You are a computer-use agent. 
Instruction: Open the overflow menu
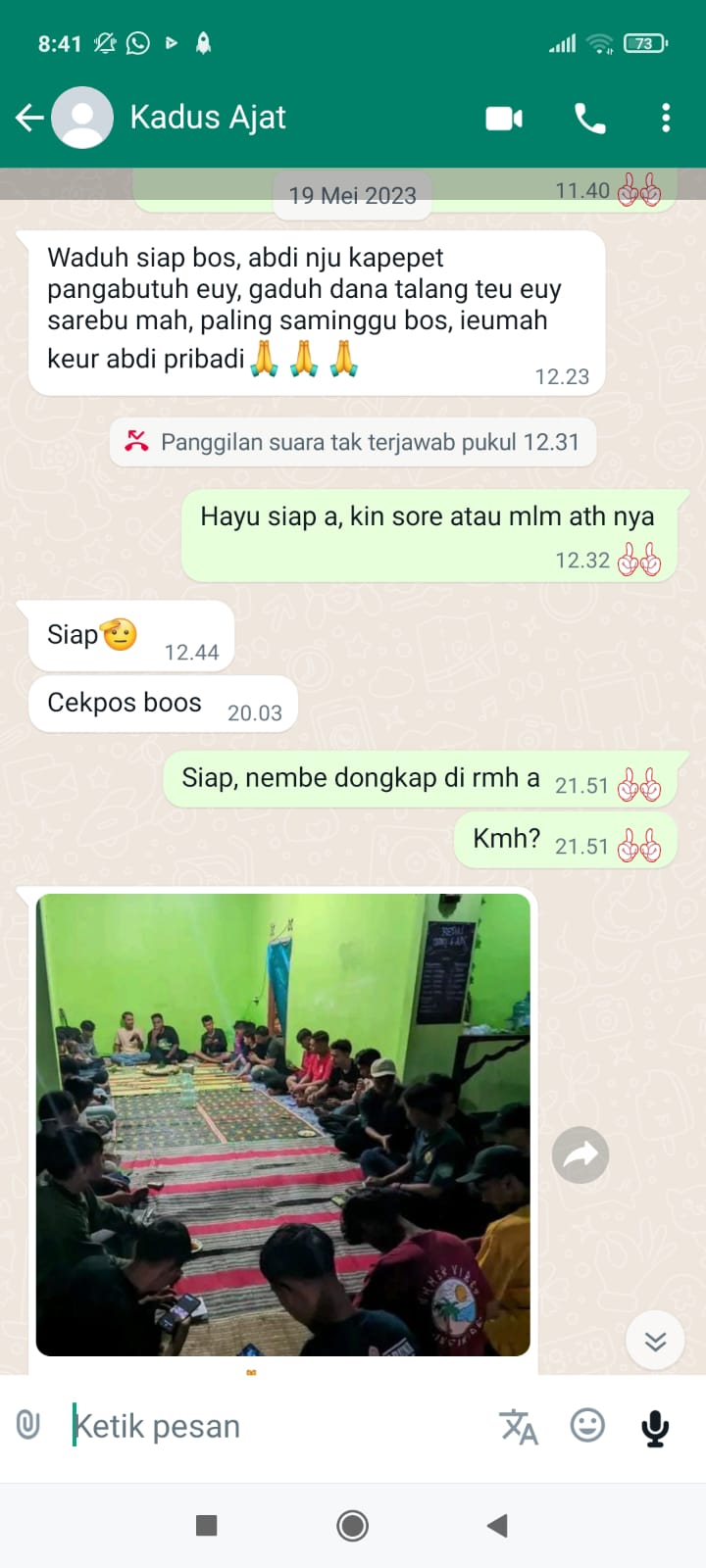(666, 119)
